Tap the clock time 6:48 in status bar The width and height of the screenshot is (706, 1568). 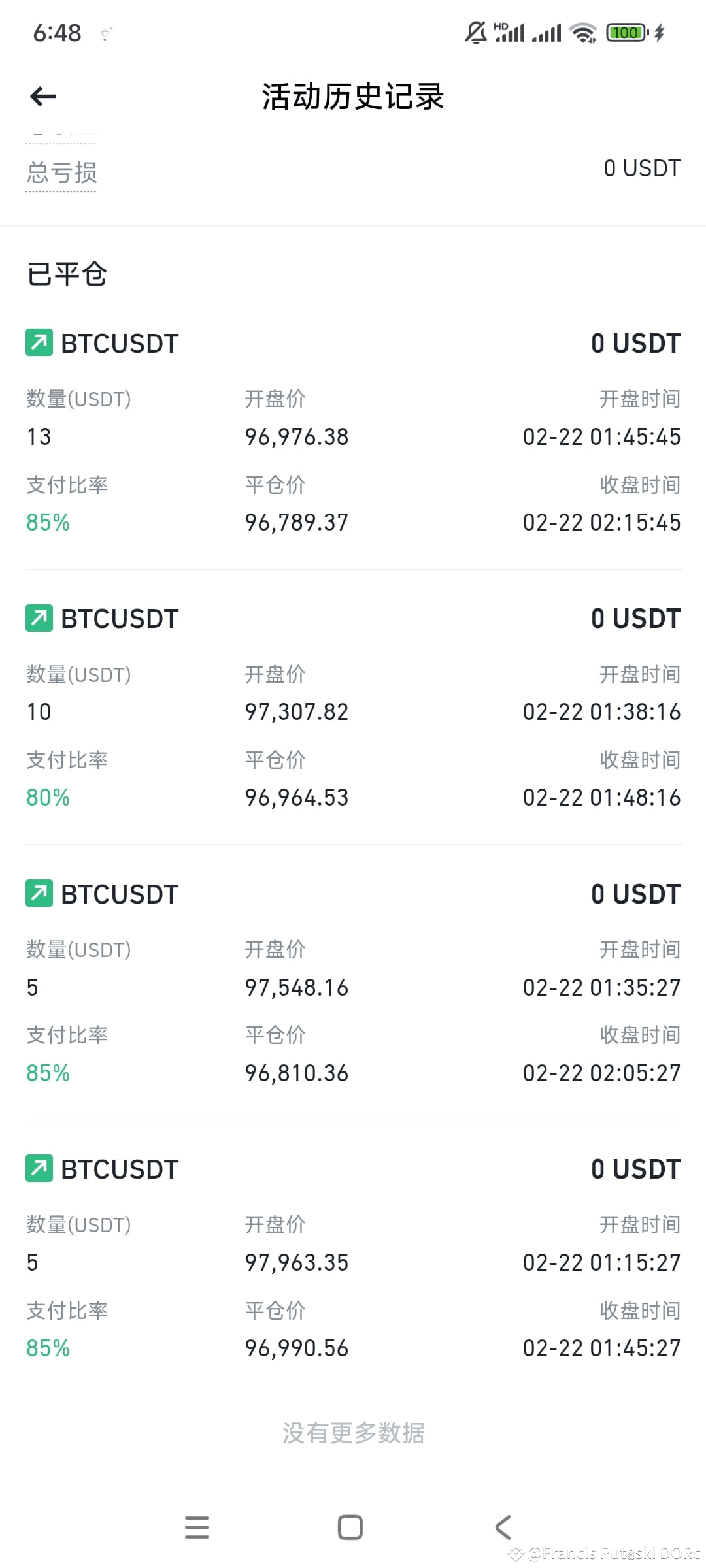click(56, 32)
